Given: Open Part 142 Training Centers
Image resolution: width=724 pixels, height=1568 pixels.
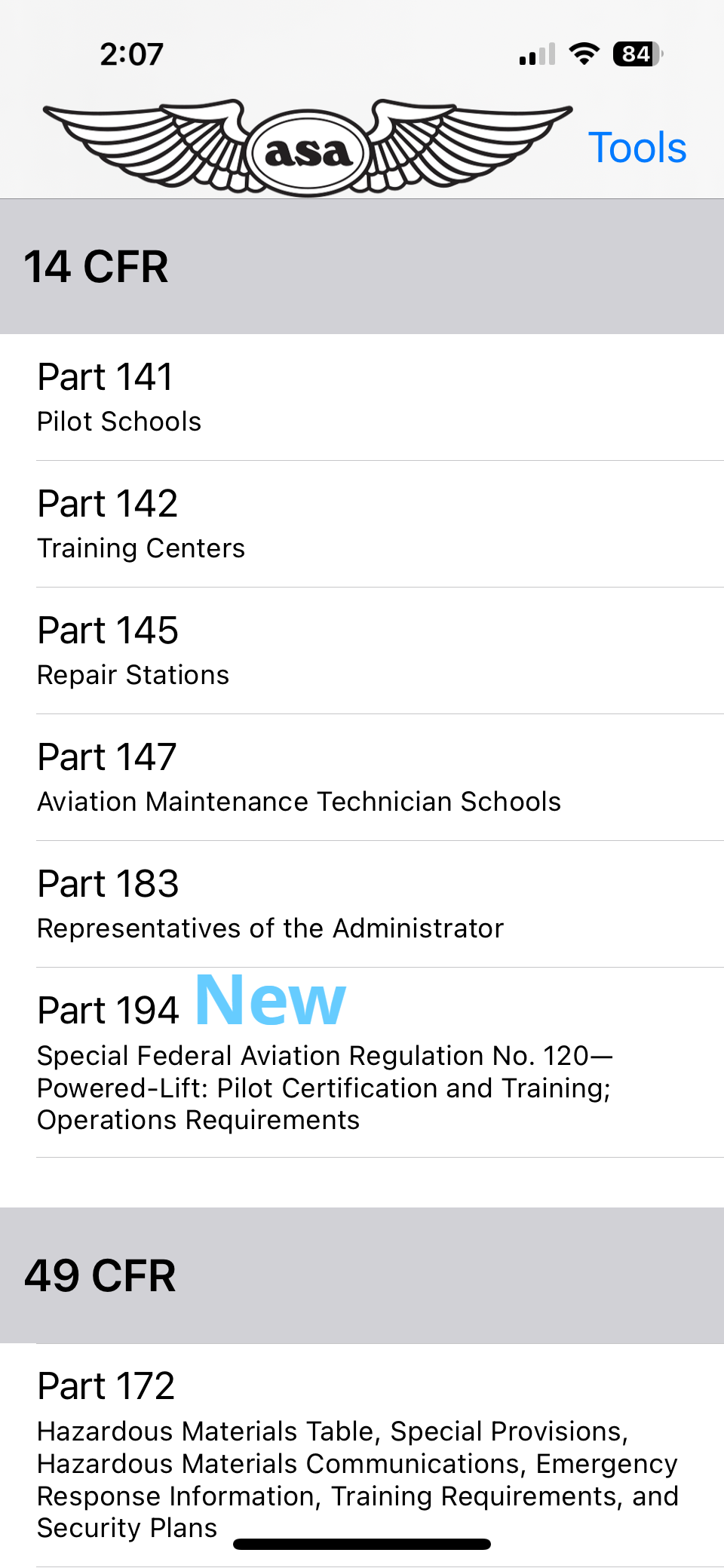Looking at the screenshot, I should [362, 524].
